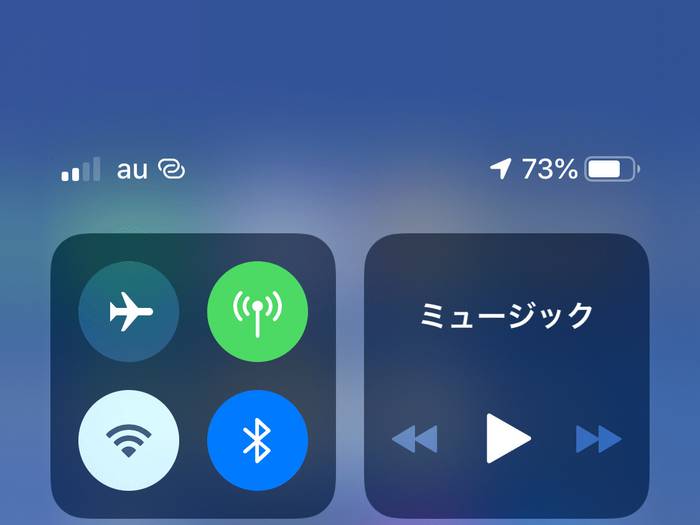Enable airplane mode
The image size is (700, 525).
click(129, 311)
